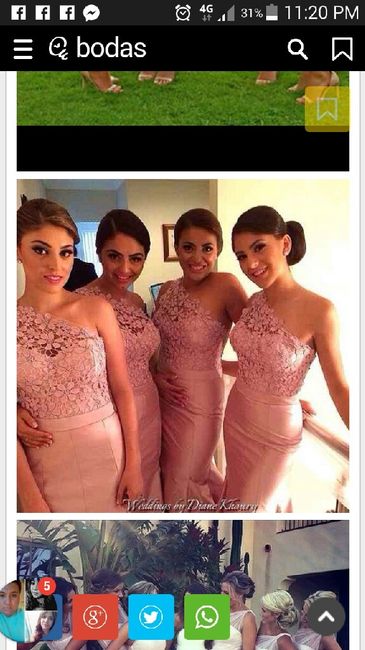Screen dimensions: 365x650
Task: Share on Google Plus
Action: pos(95,617)
